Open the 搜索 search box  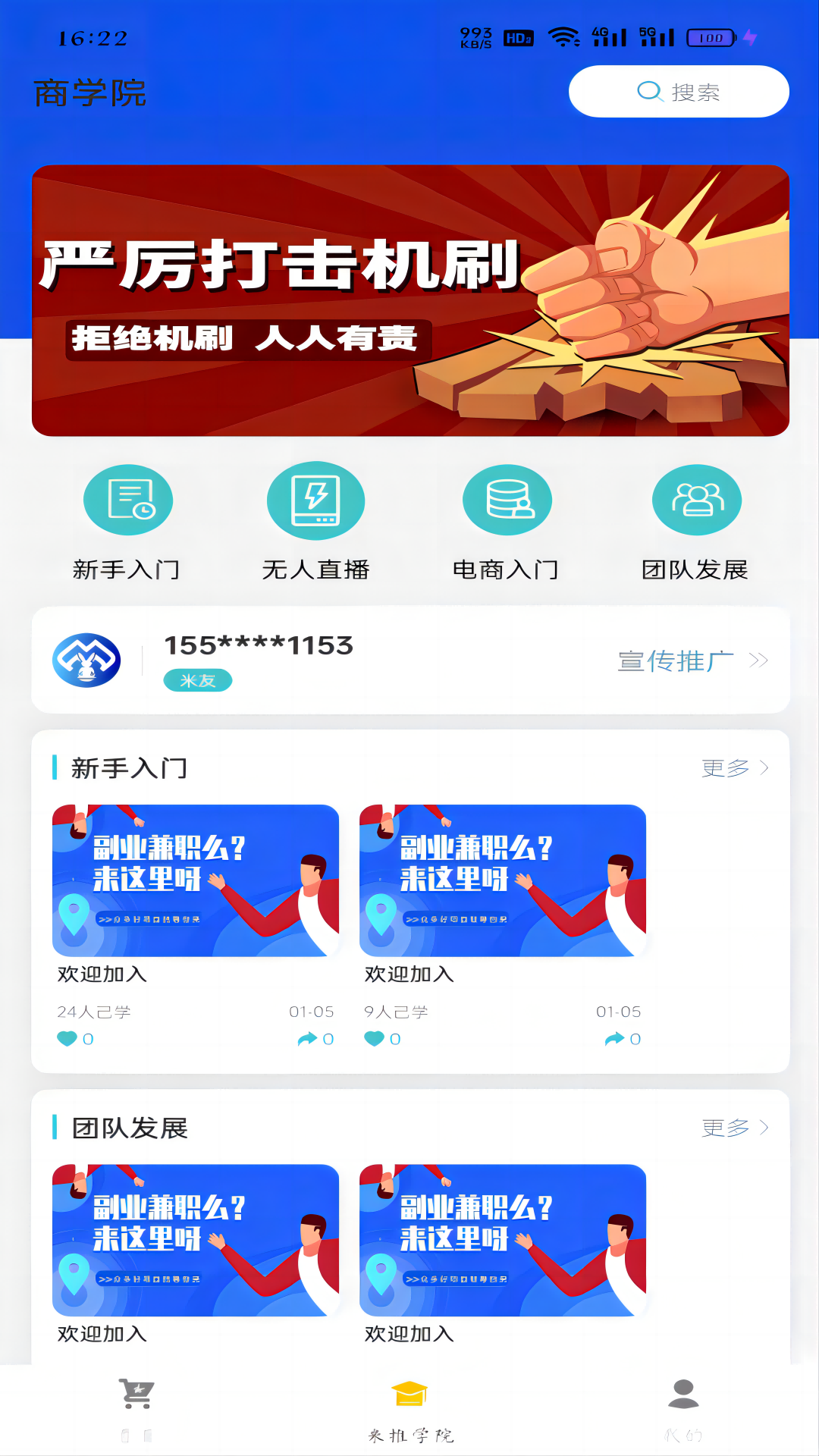[678, 92]
